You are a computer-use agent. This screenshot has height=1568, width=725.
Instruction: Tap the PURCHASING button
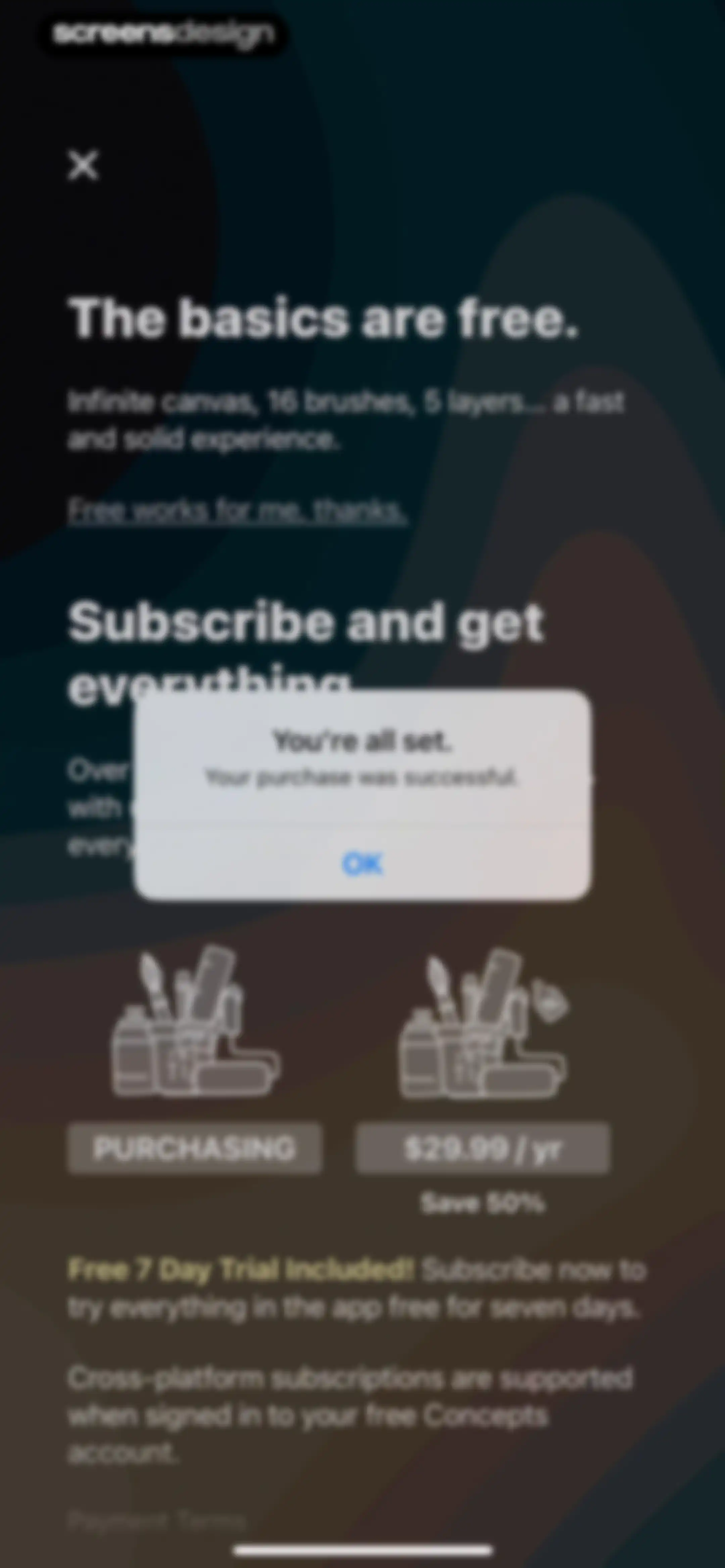194,1148
